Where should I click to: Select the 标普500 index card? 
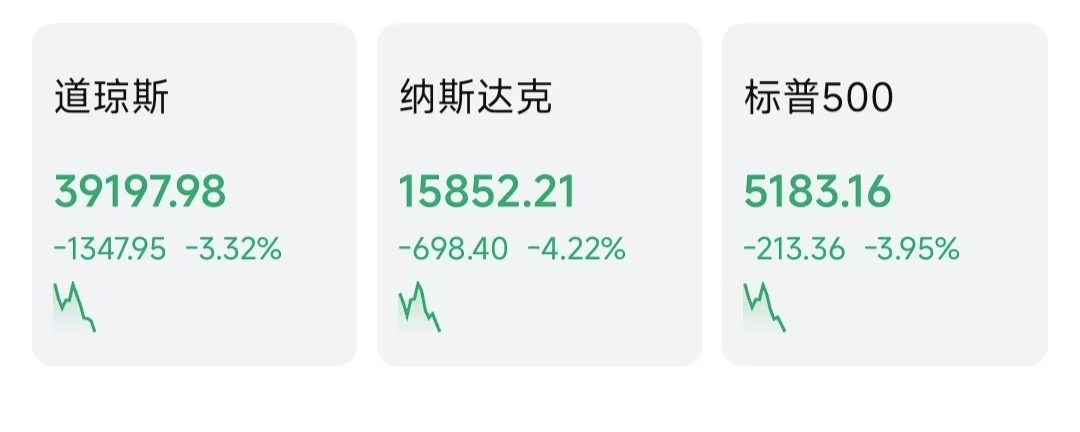[884, 195]
